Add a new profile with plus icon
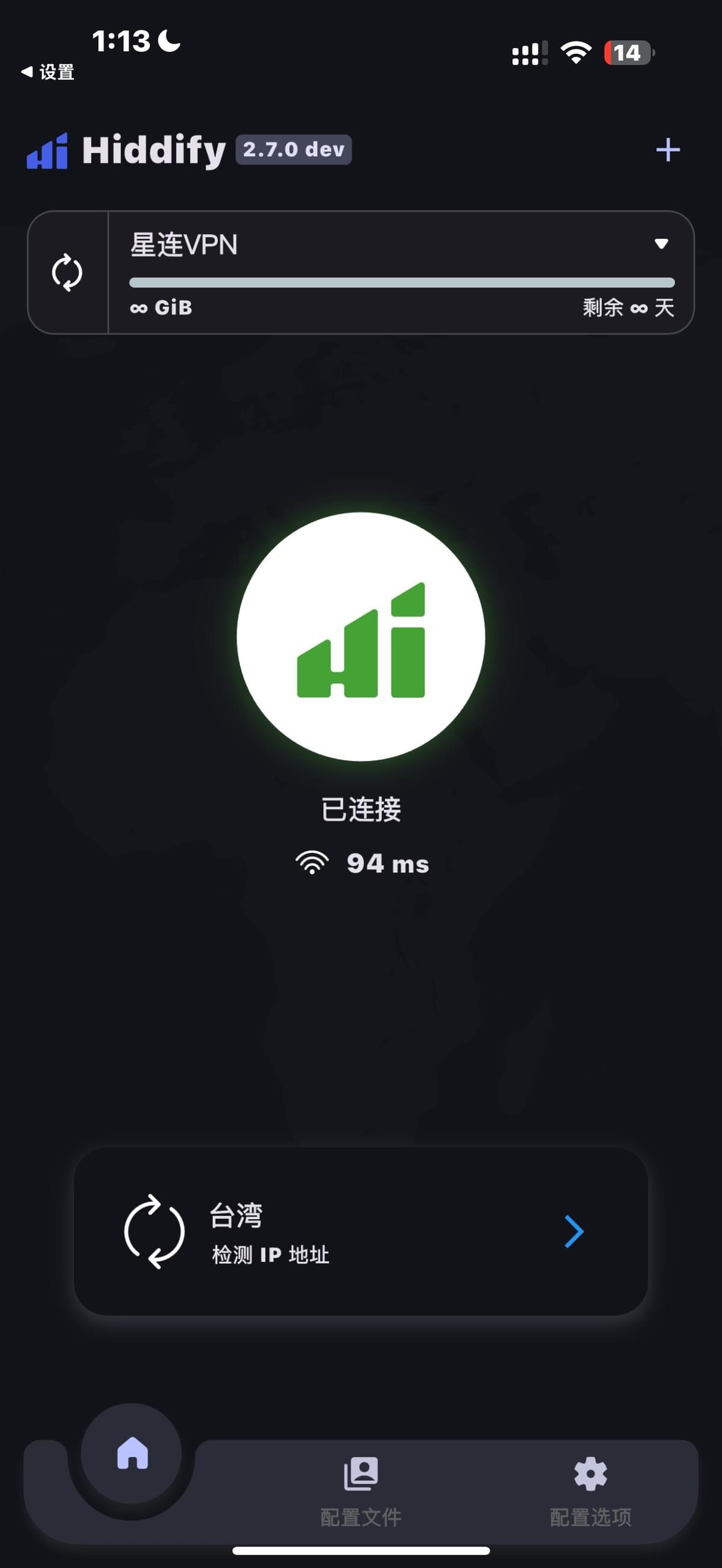 click(667, 150)
